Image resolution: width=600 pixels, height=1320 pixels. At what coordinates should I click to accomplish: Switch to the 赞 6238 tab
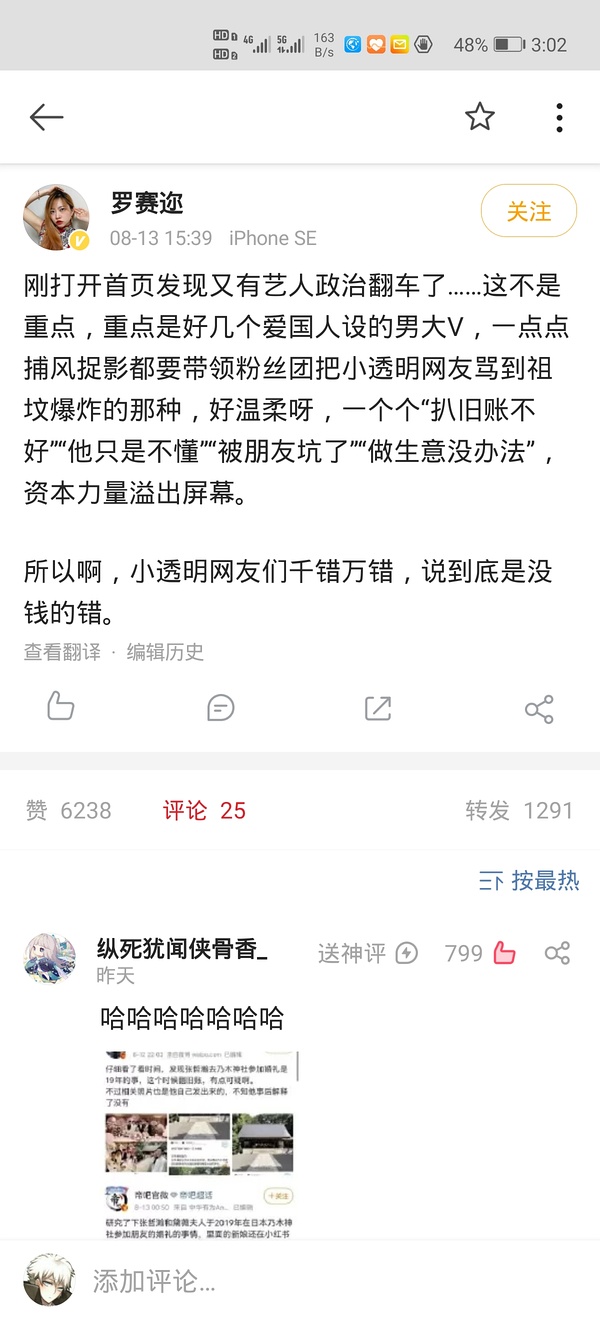(69, 810)
